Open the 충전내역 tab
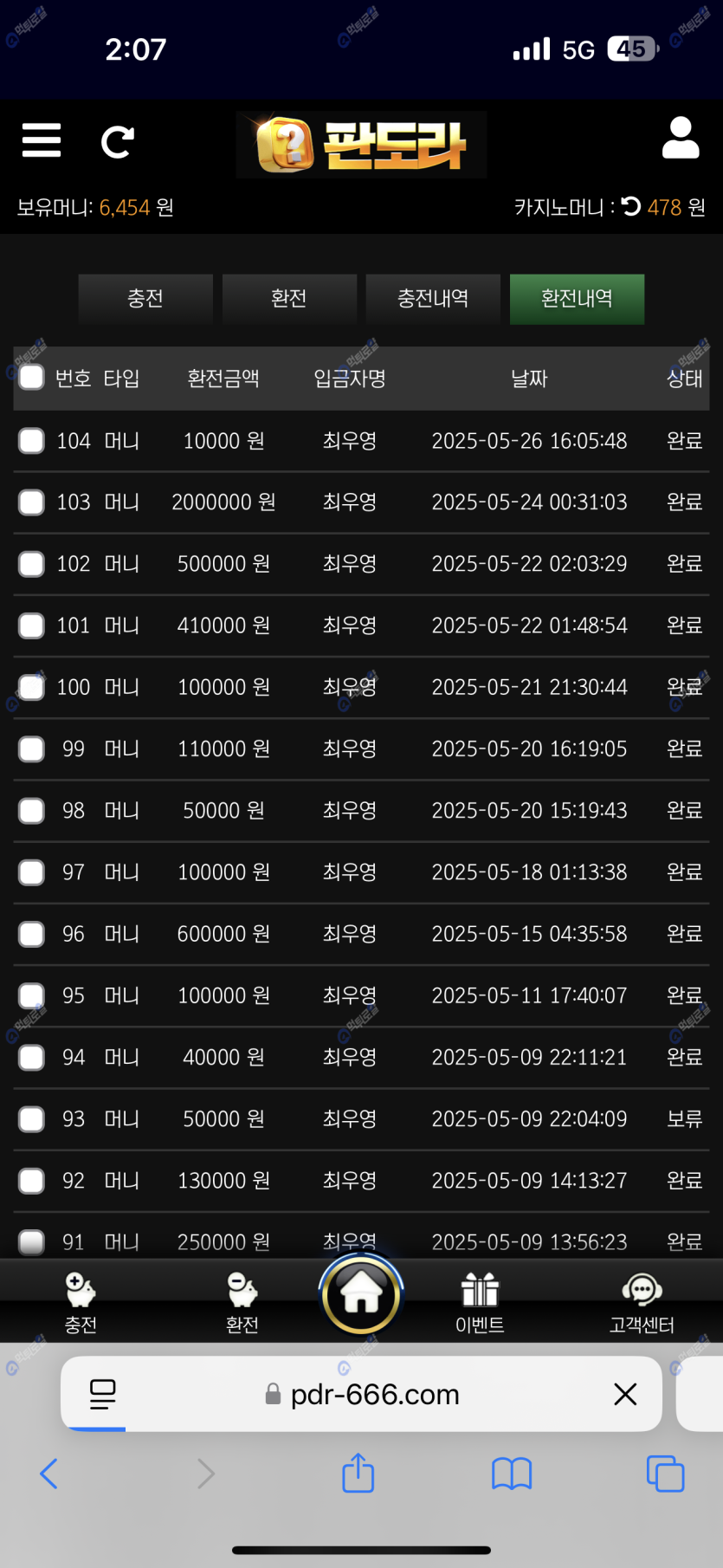Image resolution: width=723 pixels, height=1568 pixels. pyautogui.click(x=433, y=299)
